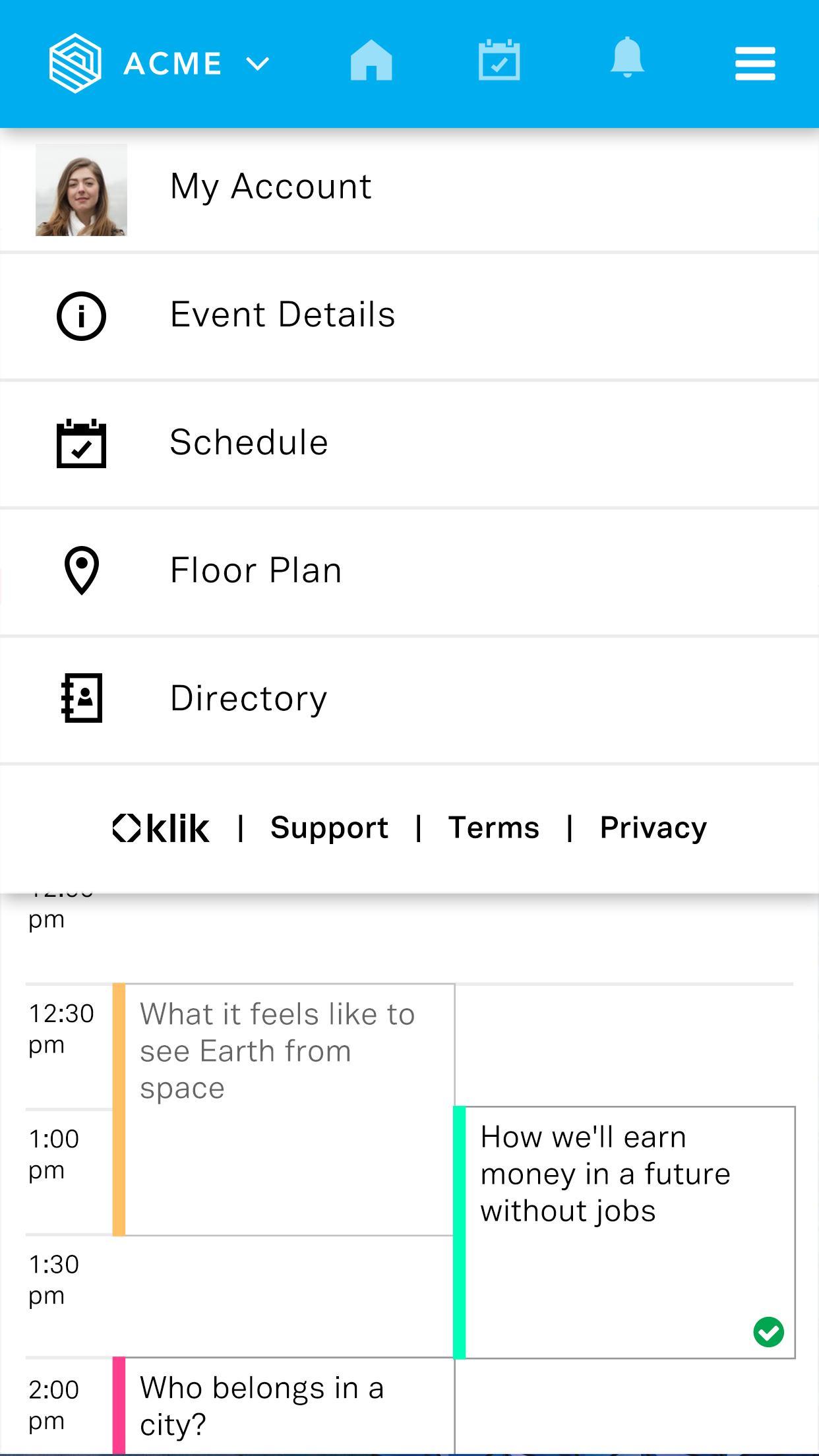Open the Privacy link
Viewport: 819px width, 1456px height.
(653, 828)
